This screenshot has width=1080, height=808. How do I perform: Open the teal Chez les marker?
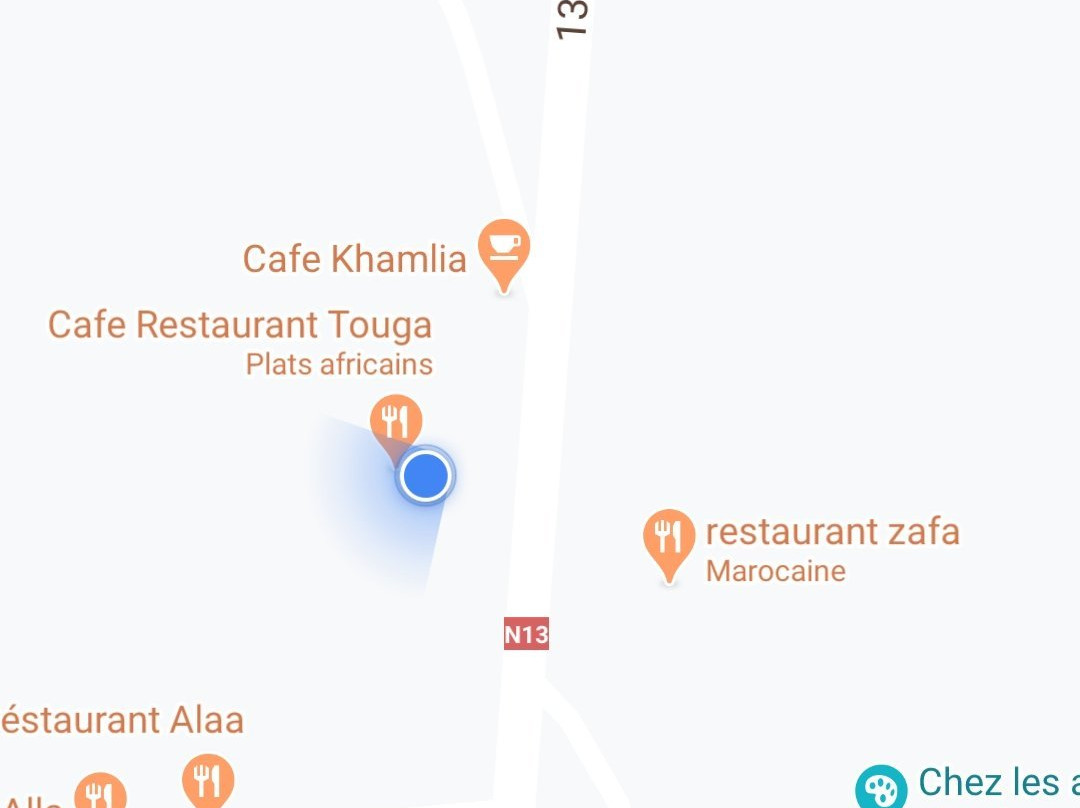(881, 787)
